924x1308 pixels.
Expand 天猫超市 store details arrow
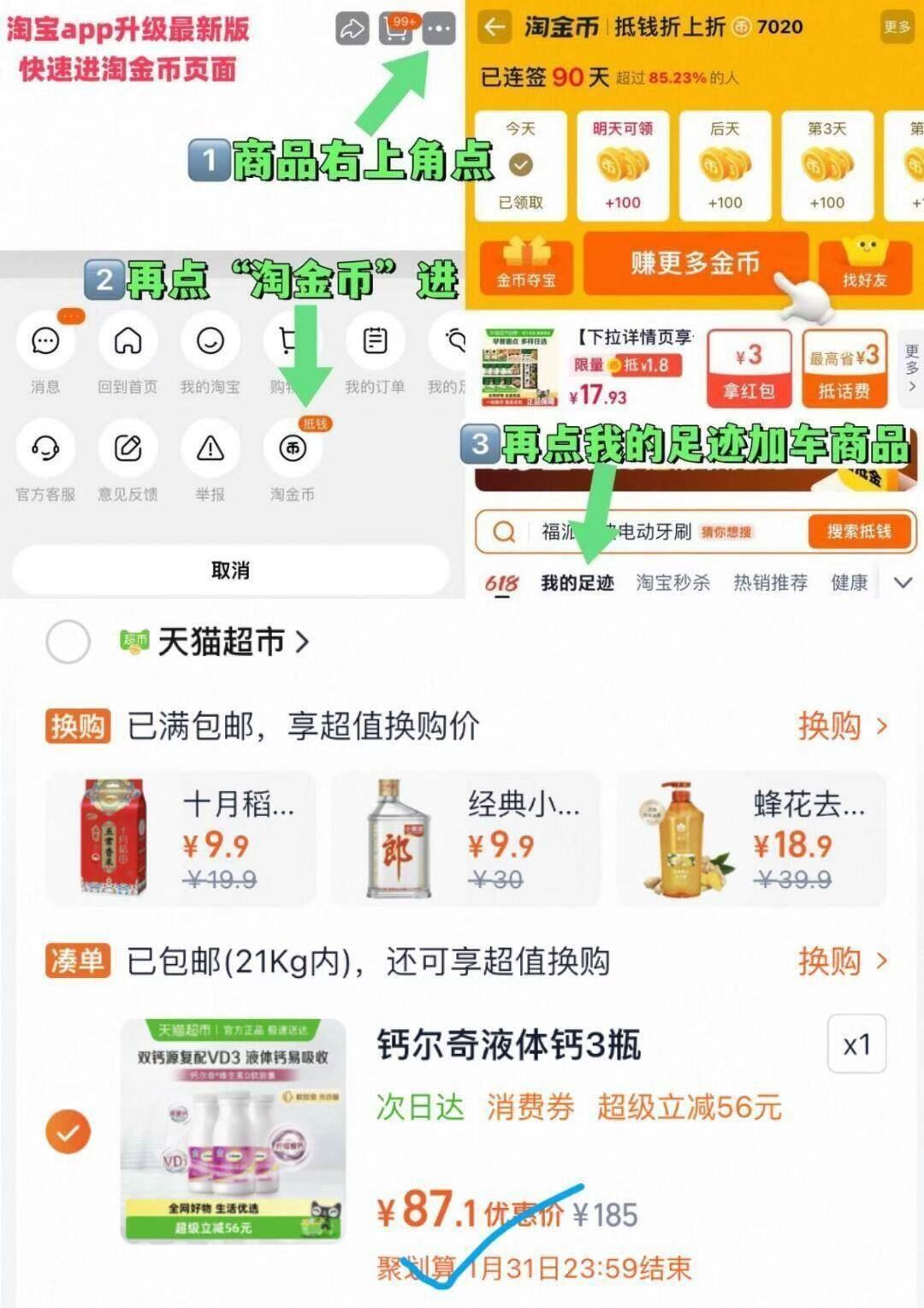pyautogui.click(x=304, y=640)
